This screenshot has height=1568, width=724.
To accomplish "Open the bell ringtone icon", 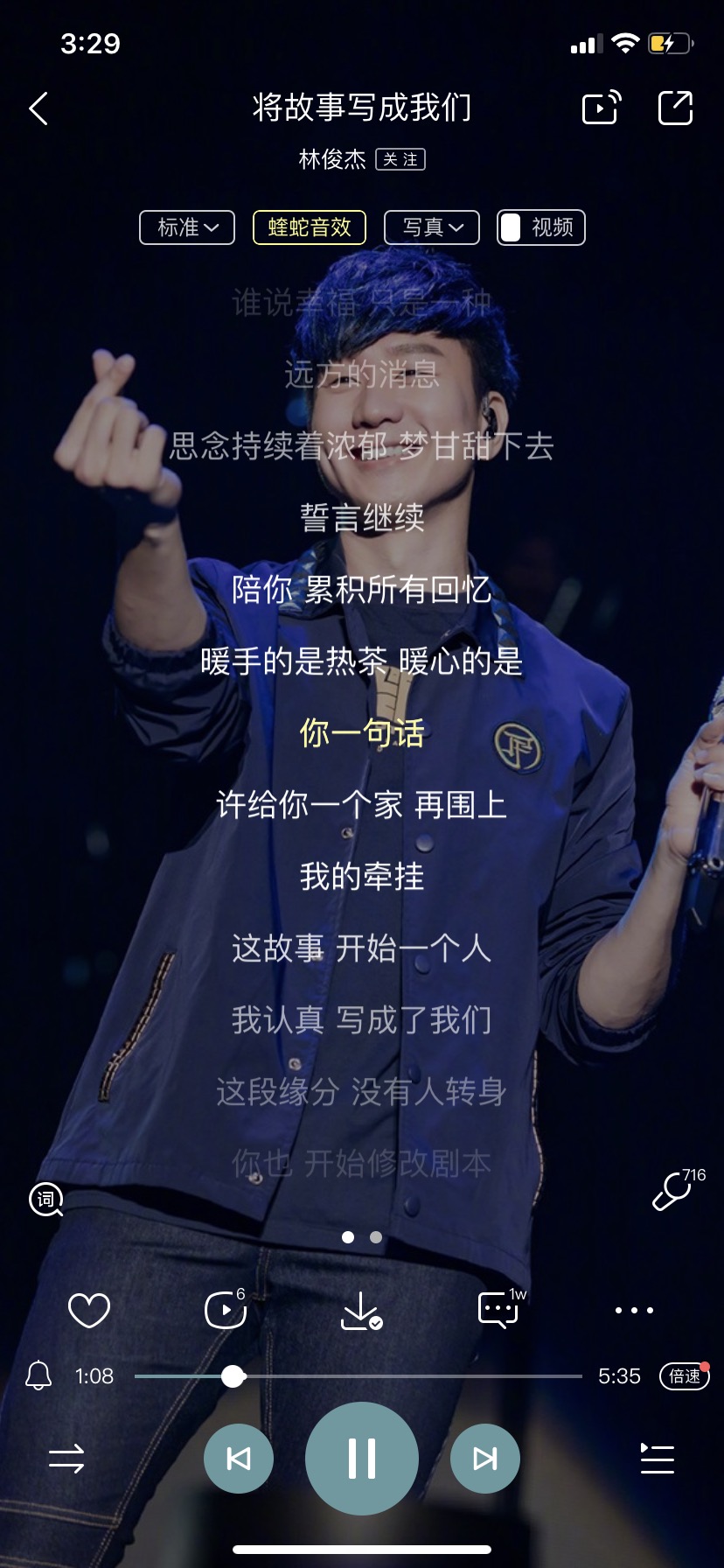I will click(38, 1375).
